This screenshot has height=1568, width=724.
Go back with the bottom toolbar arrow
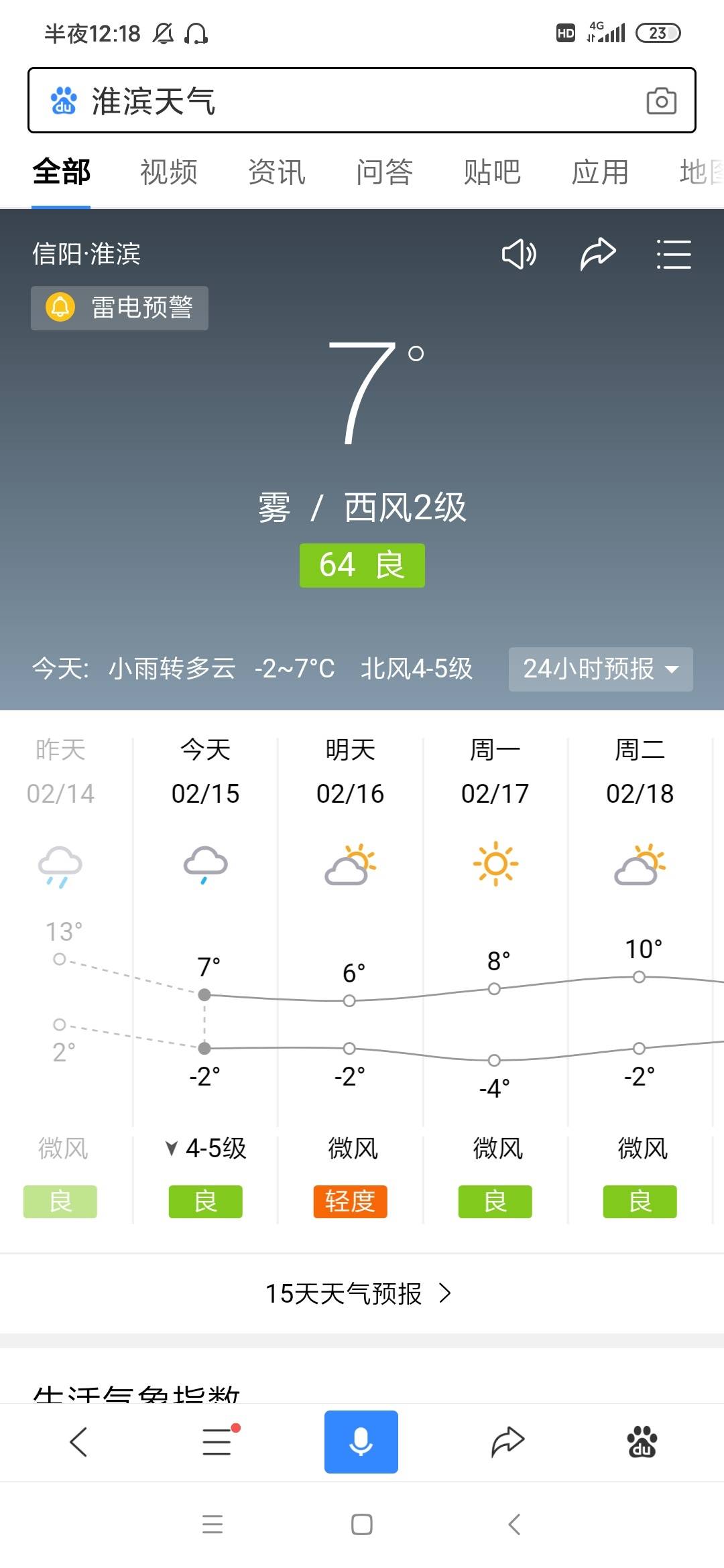78,1441
